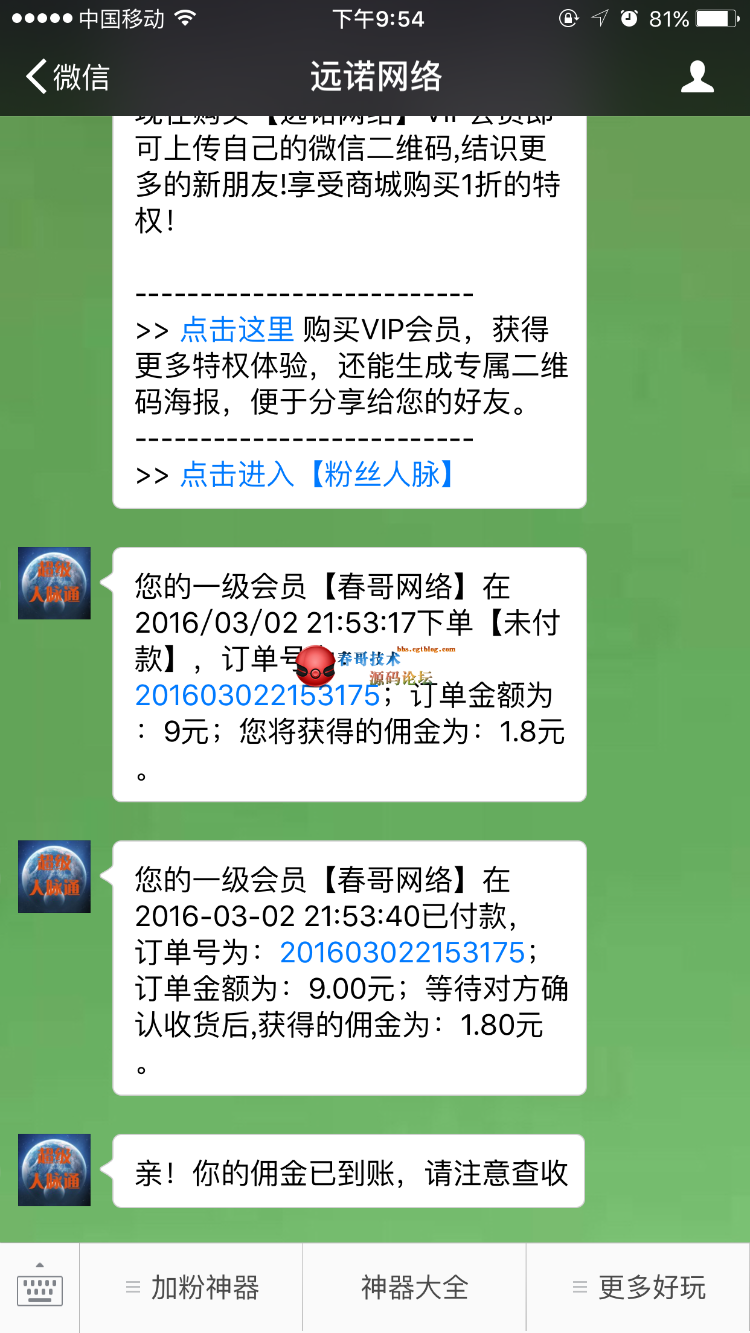Tap the avatar next to commission arrival message
Image resolution: width=750 pixels, height=1333 pixels.
(x=53, y=1170)
